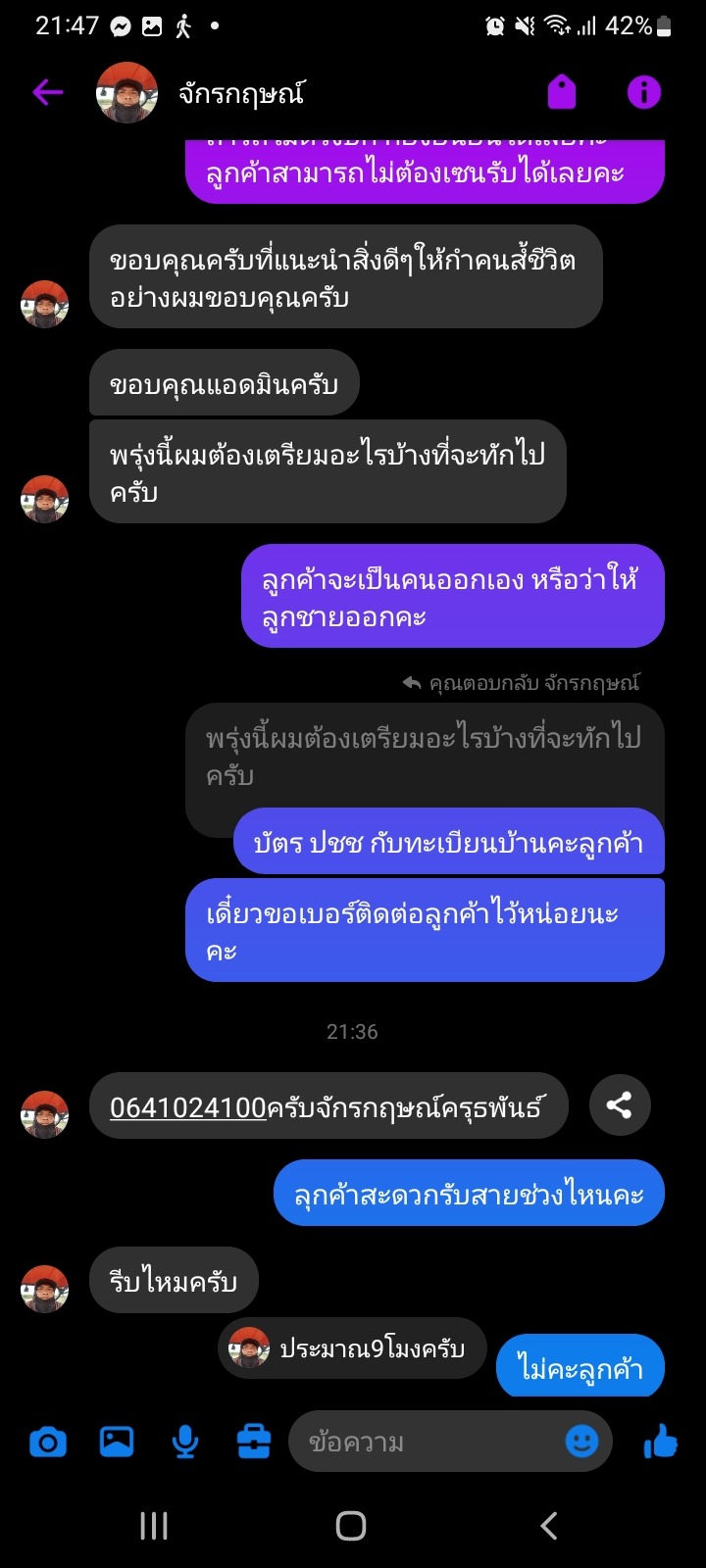
Task: Open จักรกฤษณ์'s profile picture in header
Action: pos(126,93)
